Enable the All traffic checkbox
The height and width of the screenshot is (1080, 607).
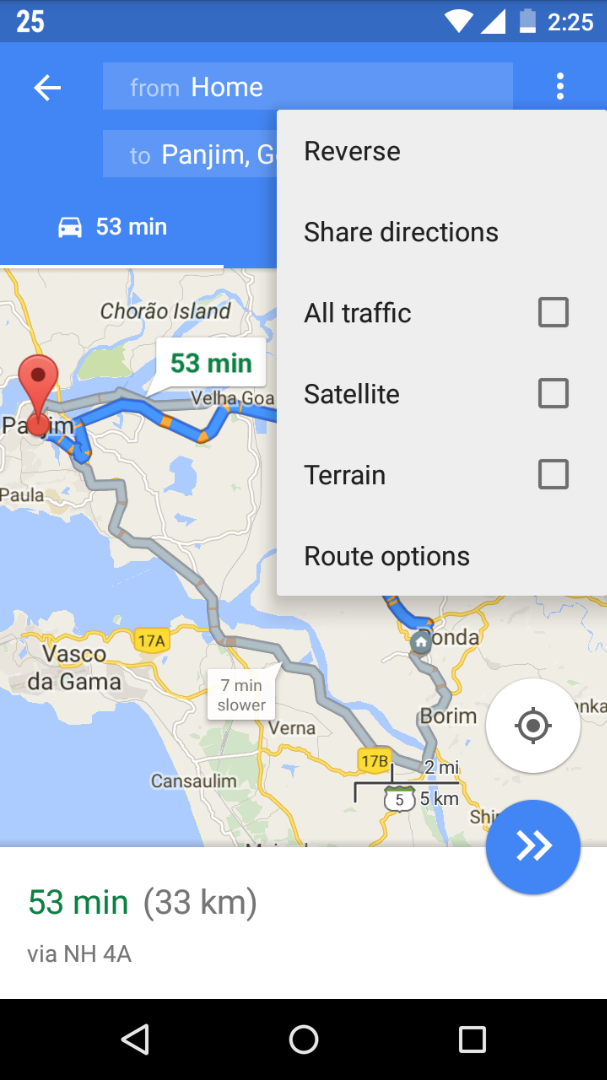pyautogui.click(x=553, y=313)
